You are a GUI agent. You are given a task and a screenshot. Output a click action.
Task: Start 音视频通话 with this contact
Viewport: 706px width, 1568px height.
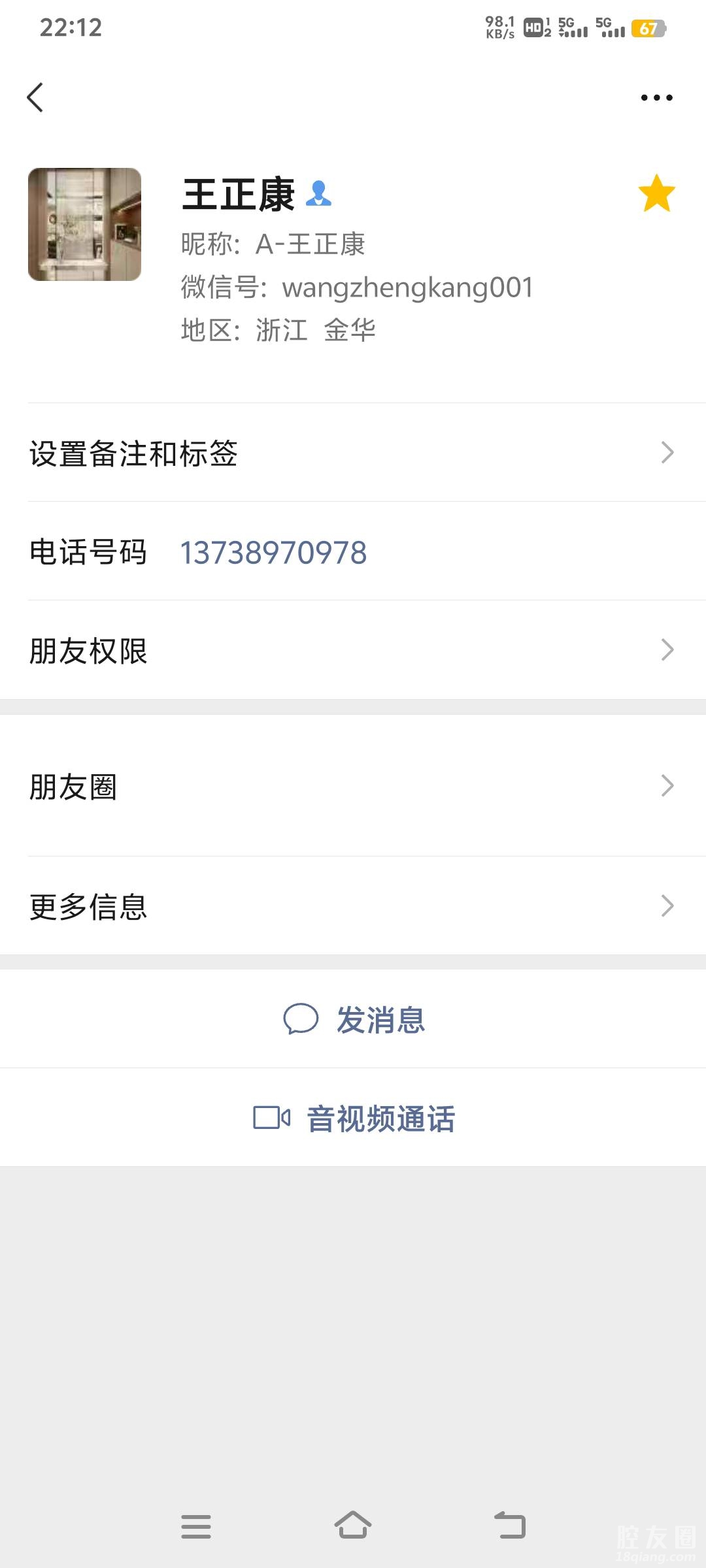click(x=354, y=1119)
